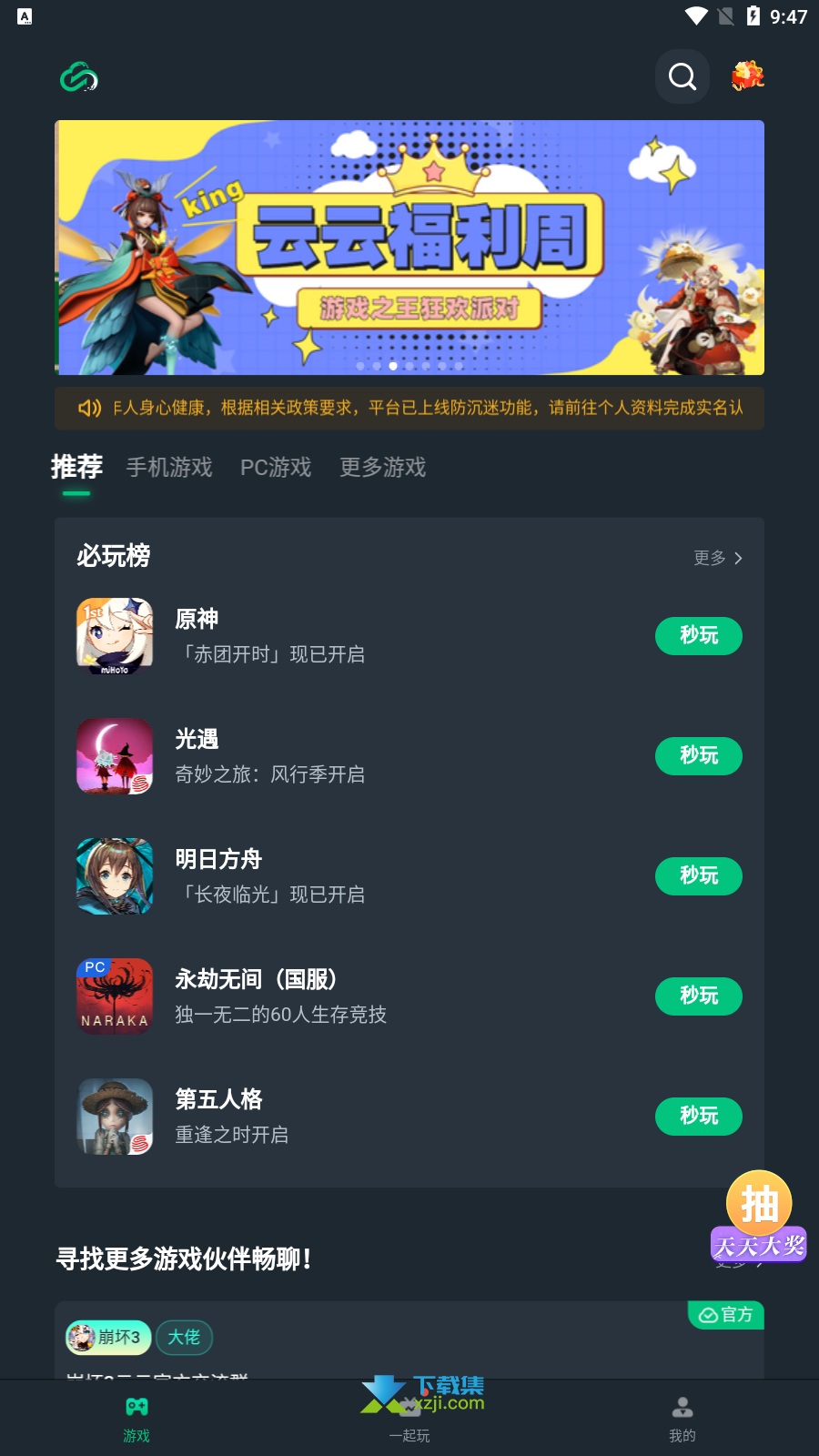Open the 云云福利周 promo banner
819x1456 pixels.
[x=409, y=248]
